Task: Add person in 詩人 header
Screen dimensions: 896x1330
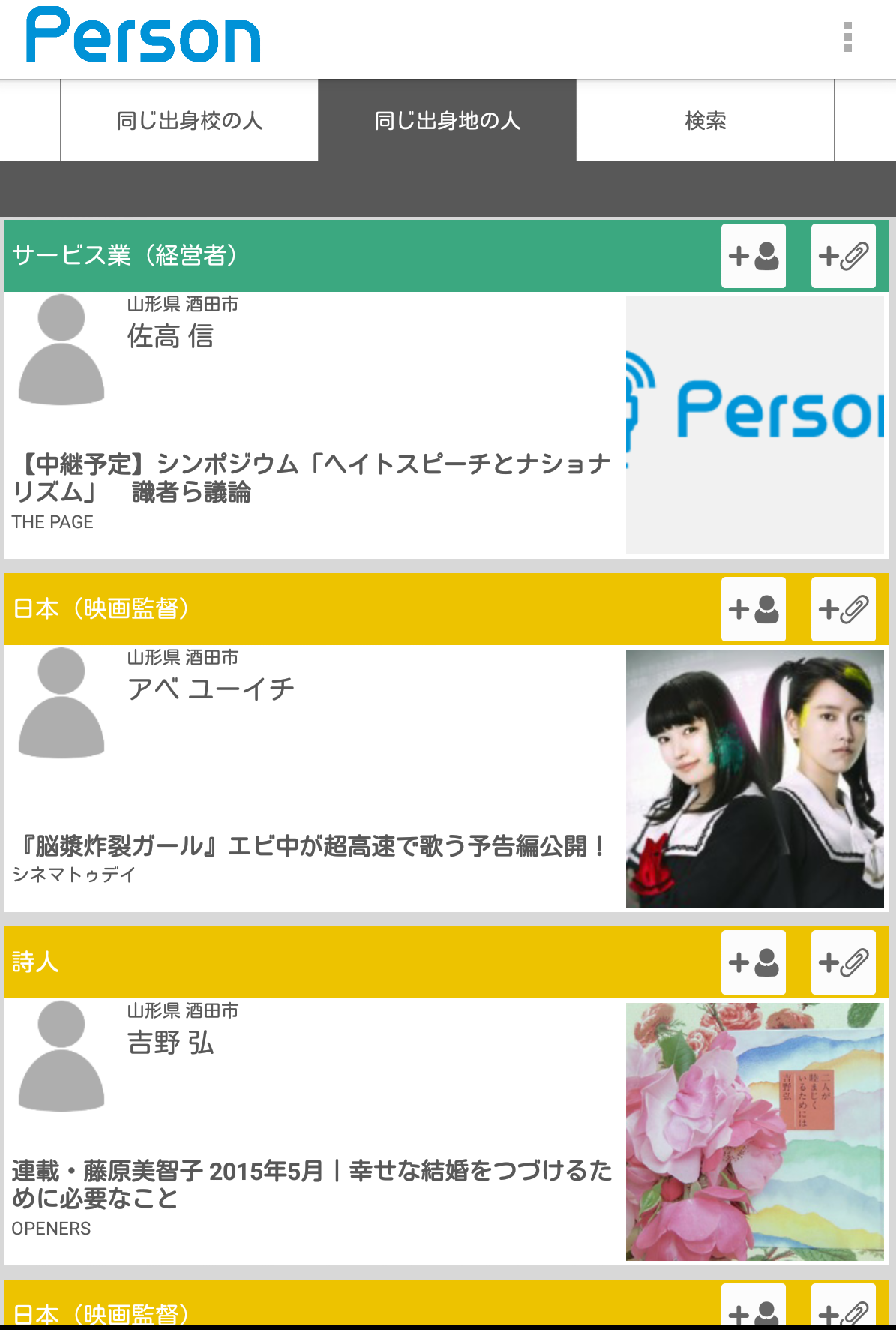Action: coord(754,962)
